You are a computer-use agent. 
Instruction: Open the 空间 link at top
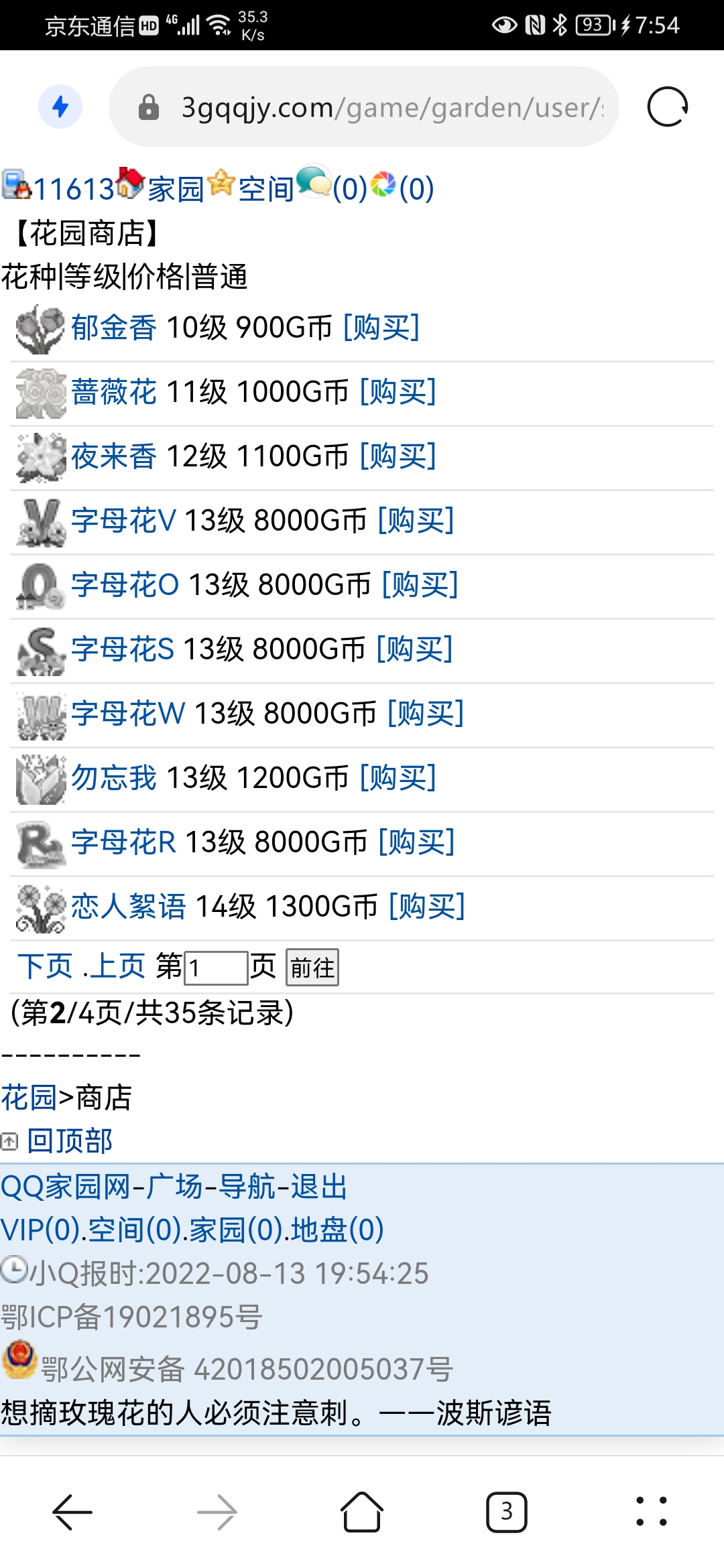tap(266, 189)
